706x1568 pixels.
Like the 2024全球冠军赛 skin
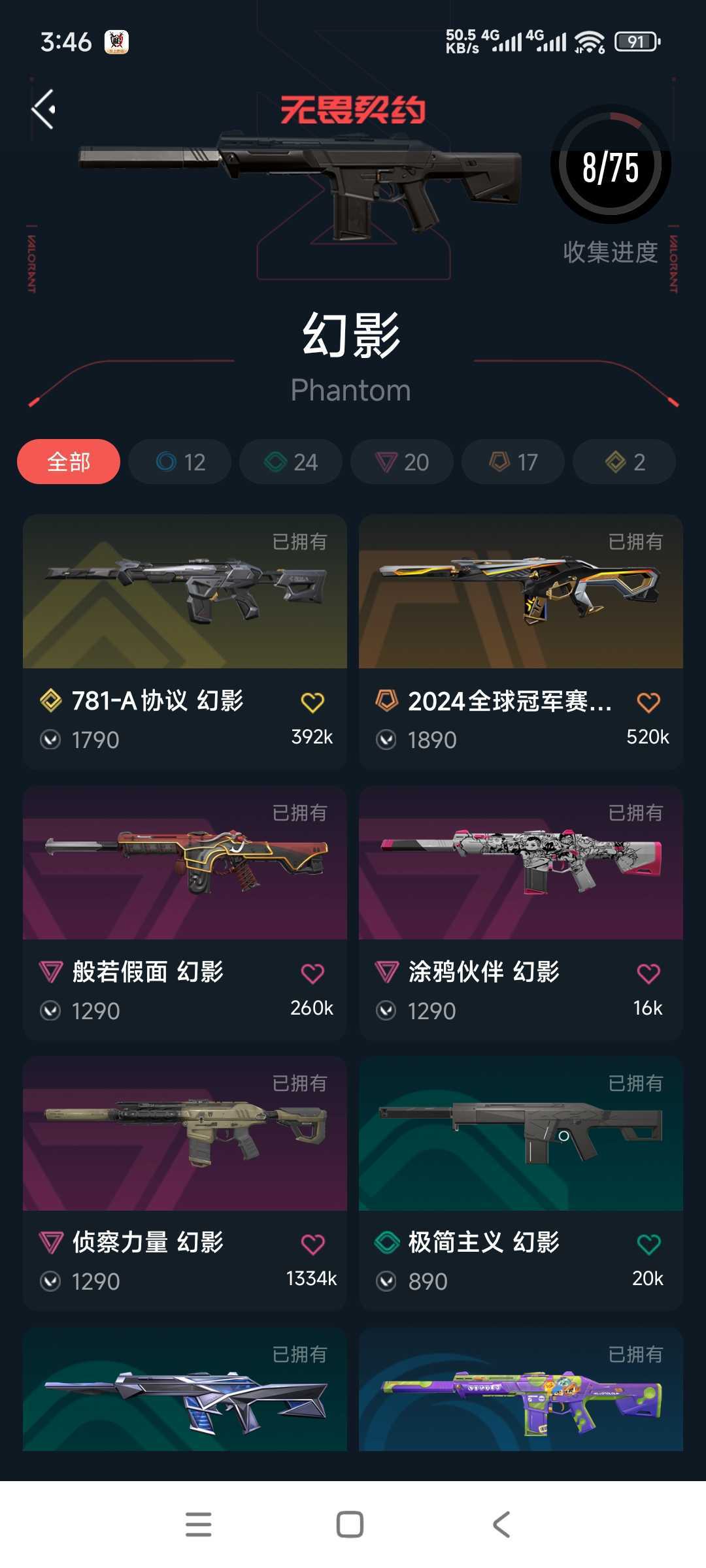pyautogui.click(x=648, y=702)
